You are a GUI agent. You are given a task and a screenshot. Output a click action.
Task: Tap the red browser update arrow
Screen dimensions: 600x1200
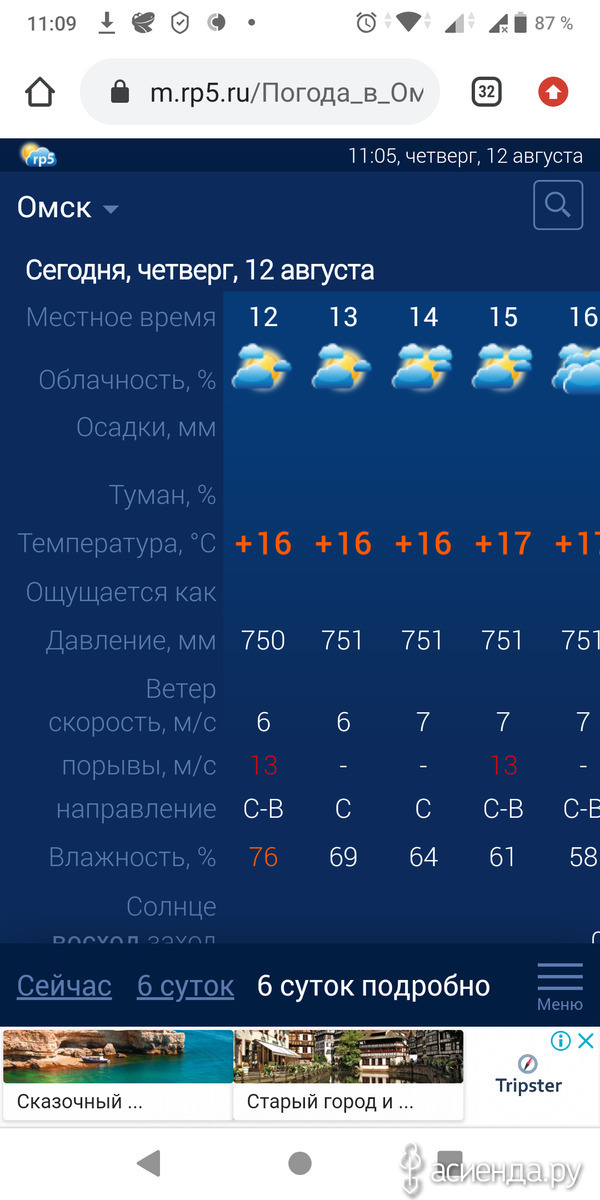click(x=553, y=92)
